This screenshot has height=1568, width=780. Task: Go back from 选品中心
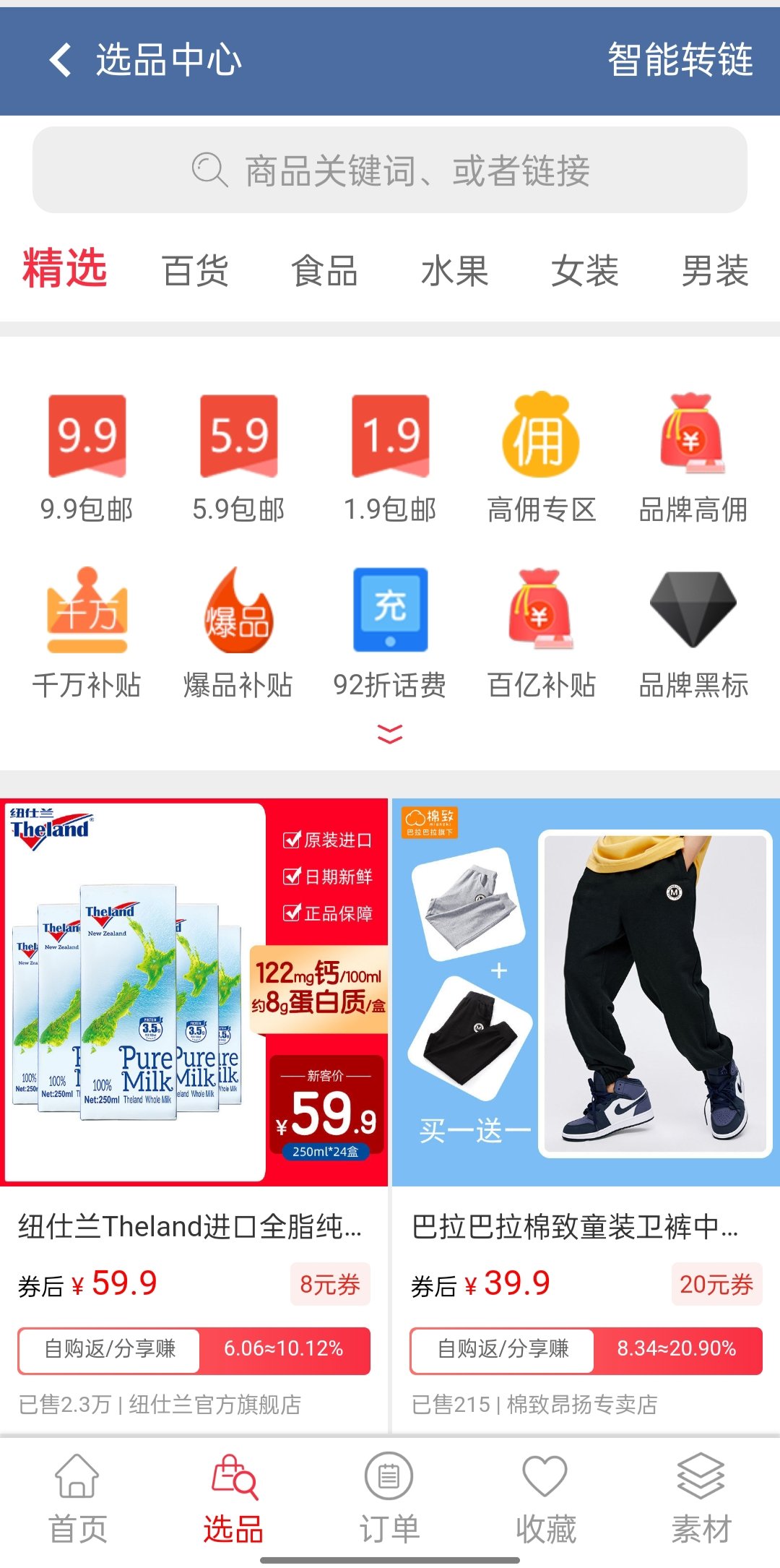click(61, 59)
